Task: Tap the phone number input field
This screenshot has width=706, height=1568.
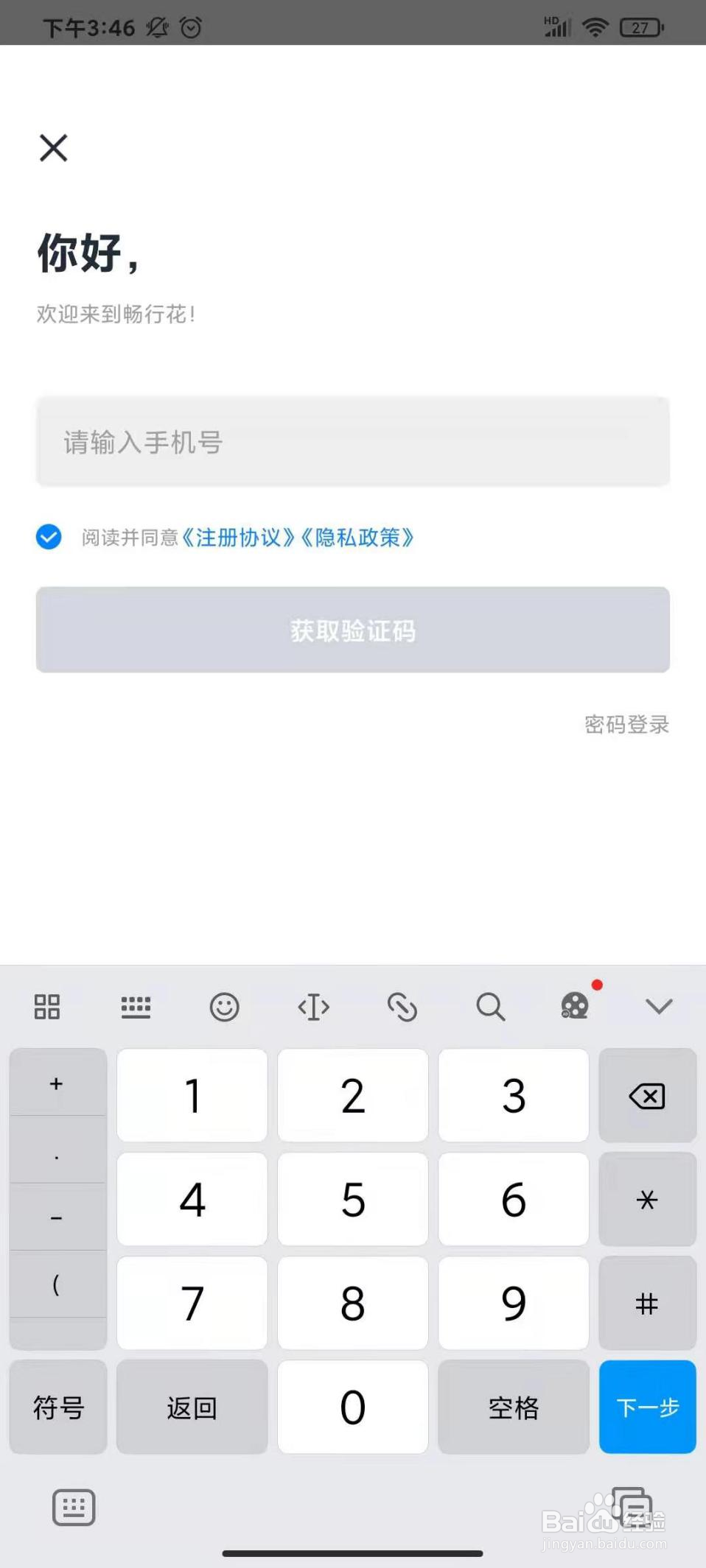Action: pyautogui.click(x=352, y=443)
